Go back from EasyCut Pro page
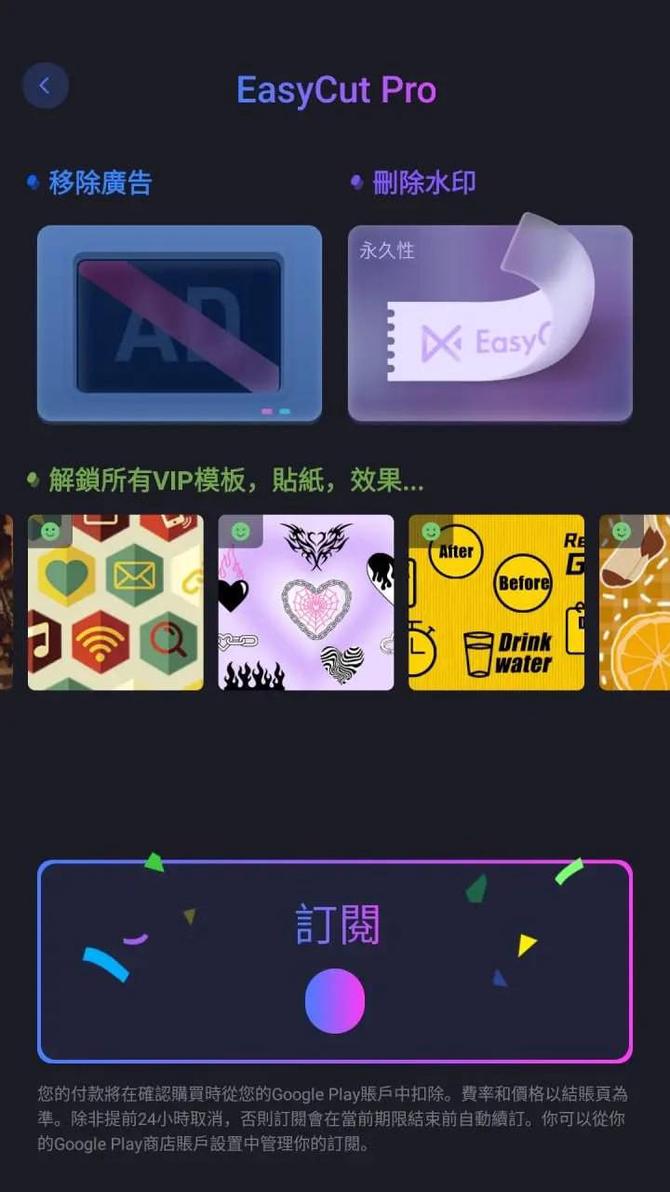 [x=45, y=86]
